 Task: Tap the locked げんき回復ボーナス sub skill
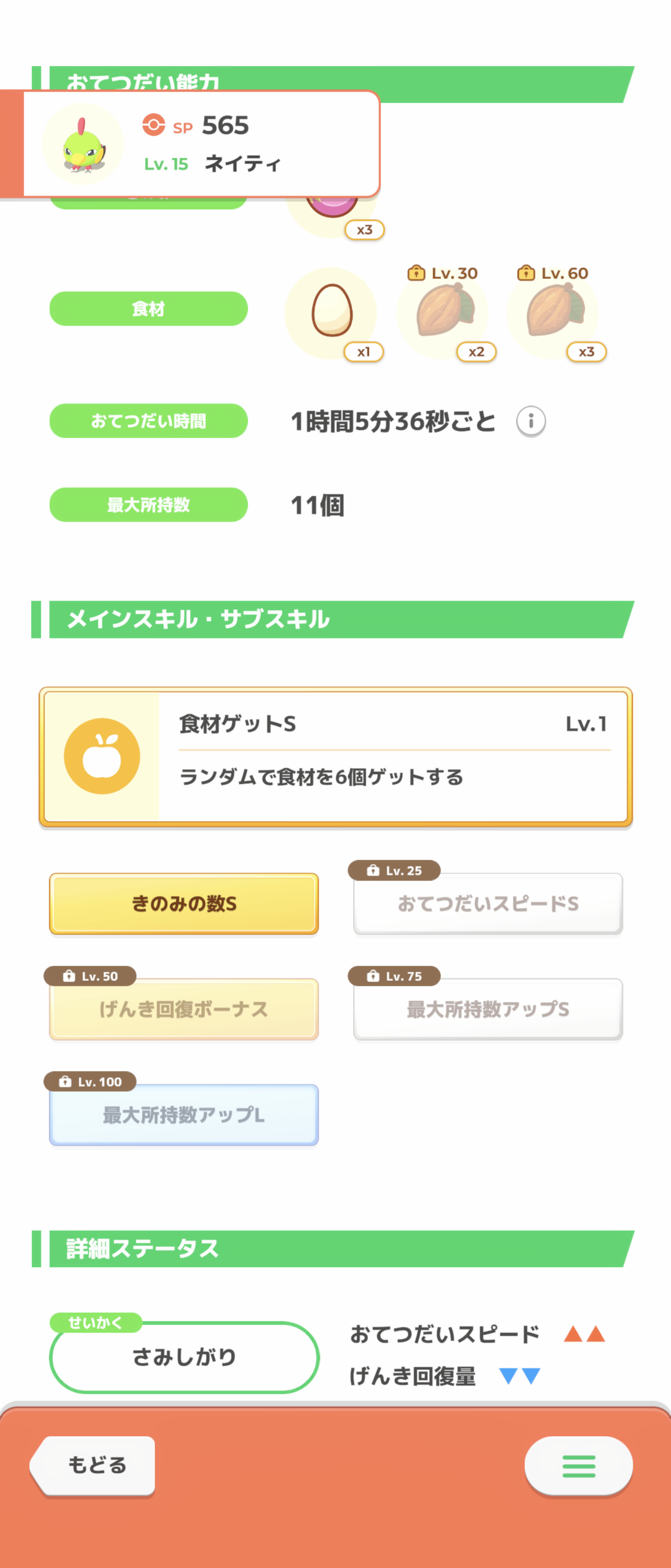pyautogui.click(x=184, y=1009)
